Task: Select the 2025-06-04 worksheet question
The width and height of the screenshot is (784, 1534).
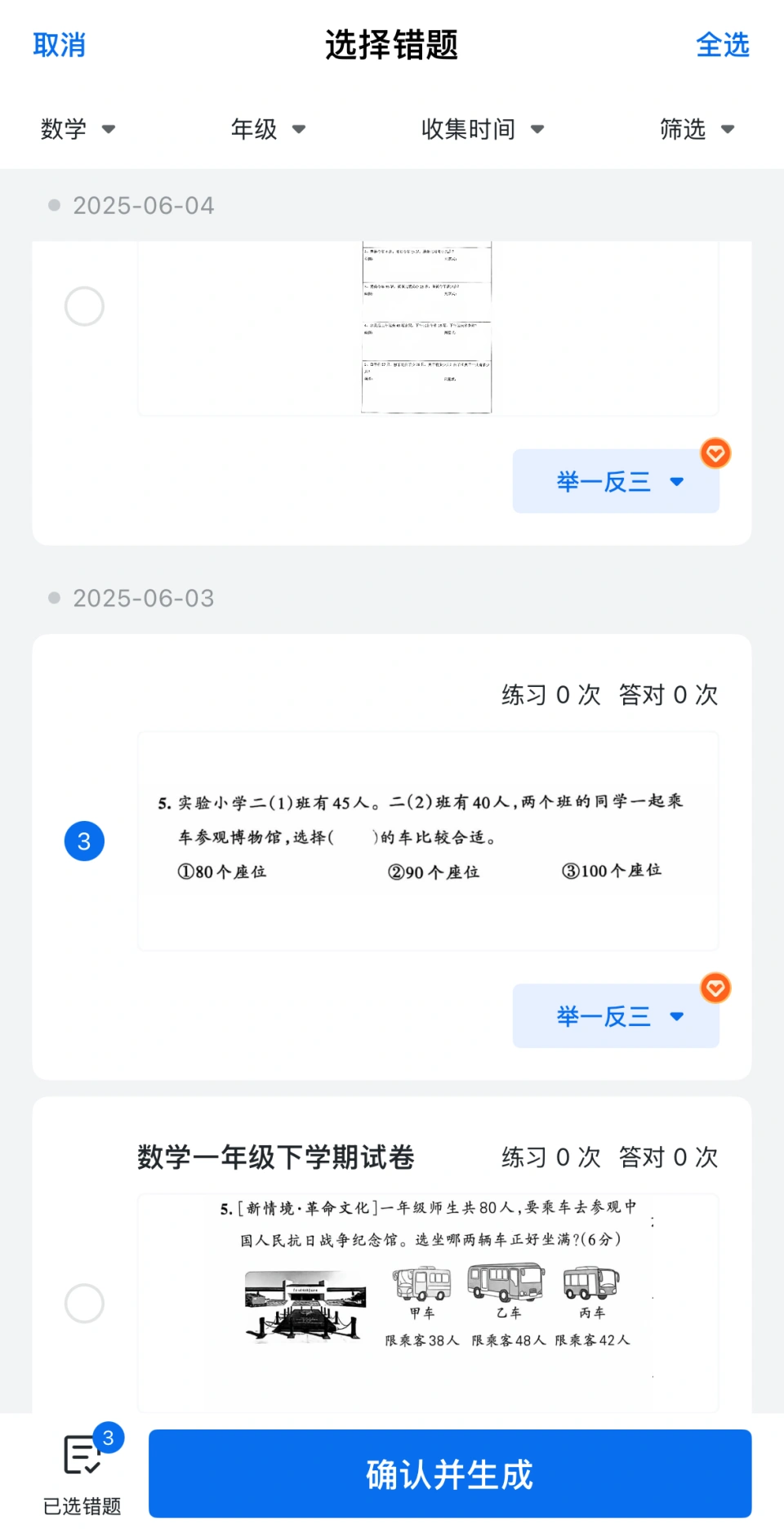Action: coord(84,306)
